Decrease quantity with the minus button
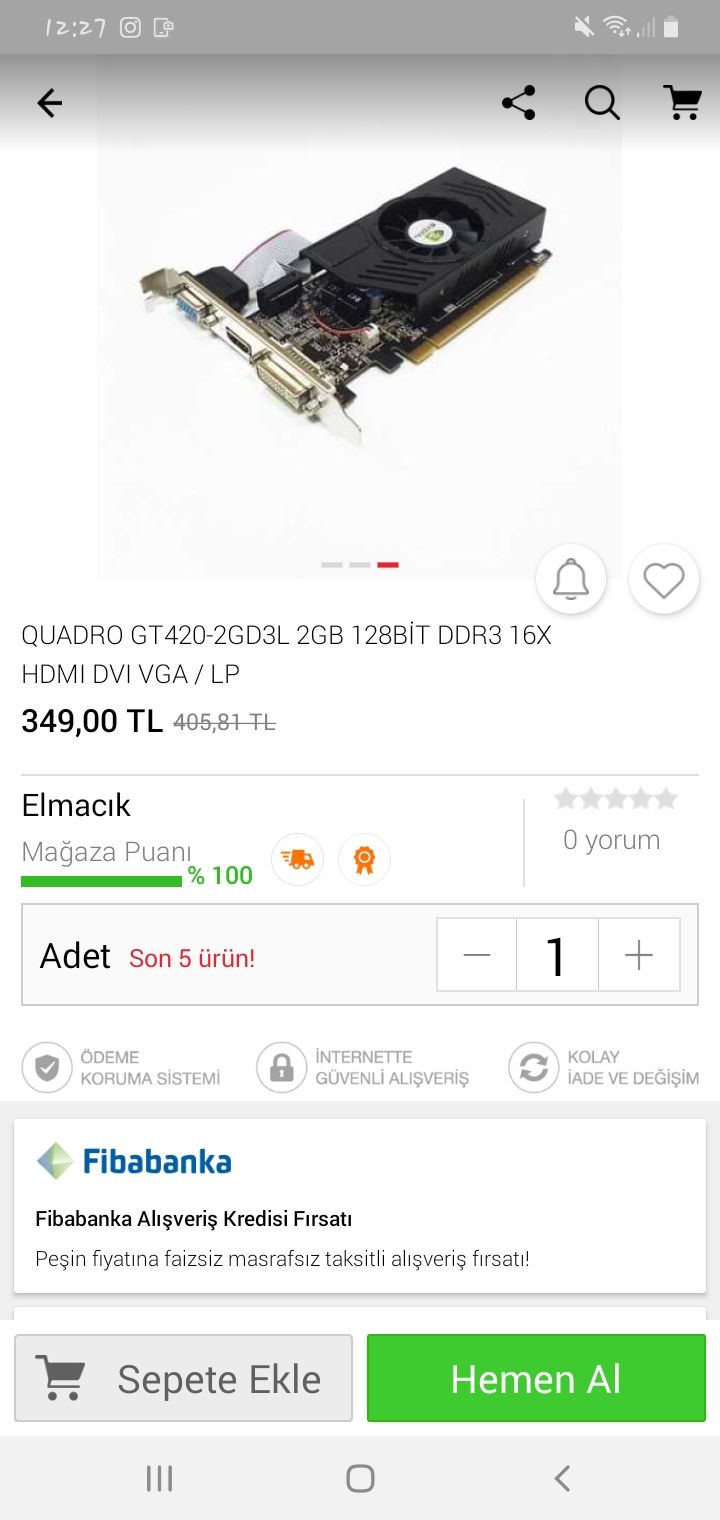Image resolution: width=720 pixels, height=1520 pixels. [x=477, y=955]
